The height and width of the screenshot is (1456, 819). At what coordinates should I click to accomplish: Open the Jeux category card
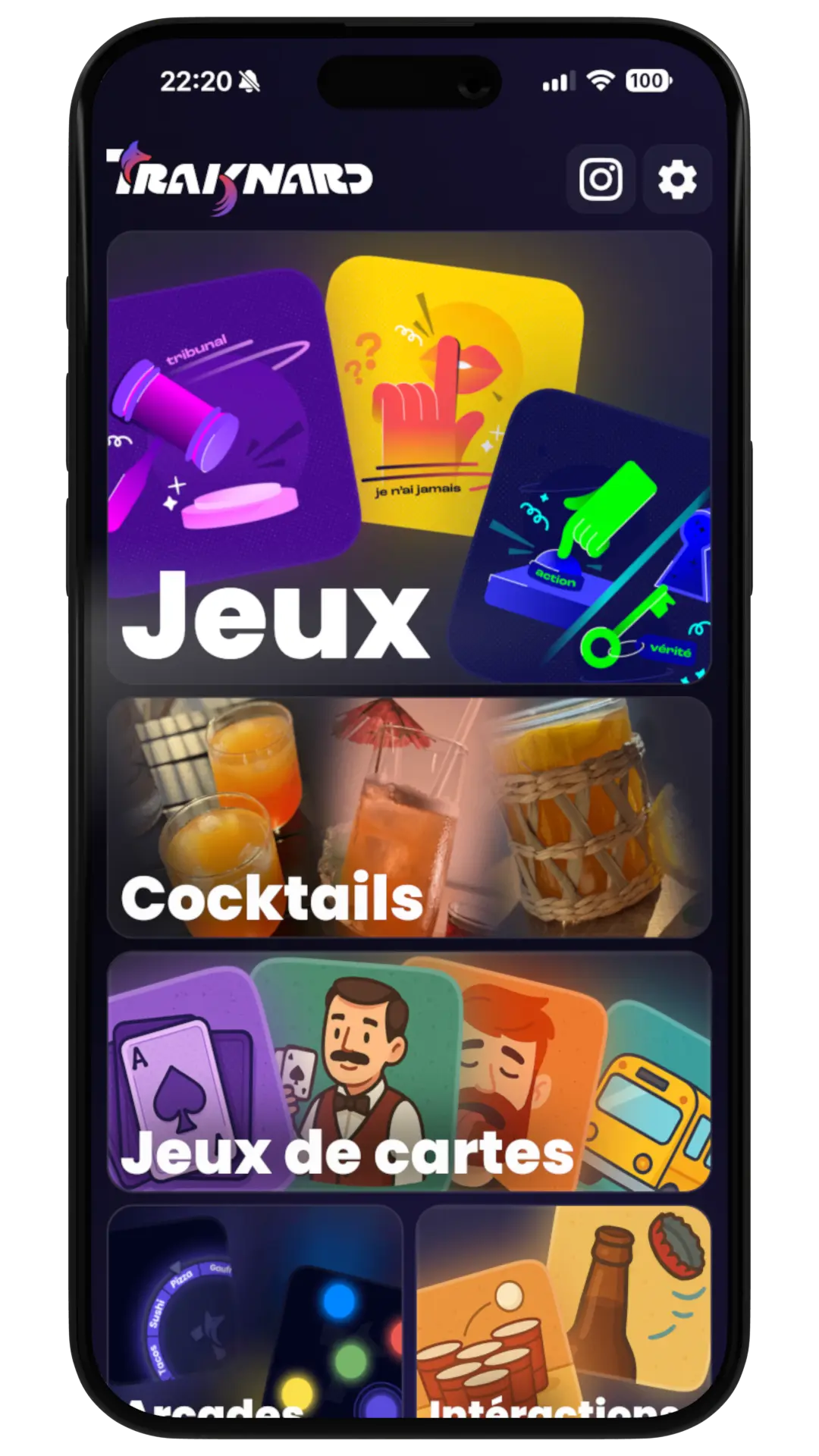(x=409, y=457)
